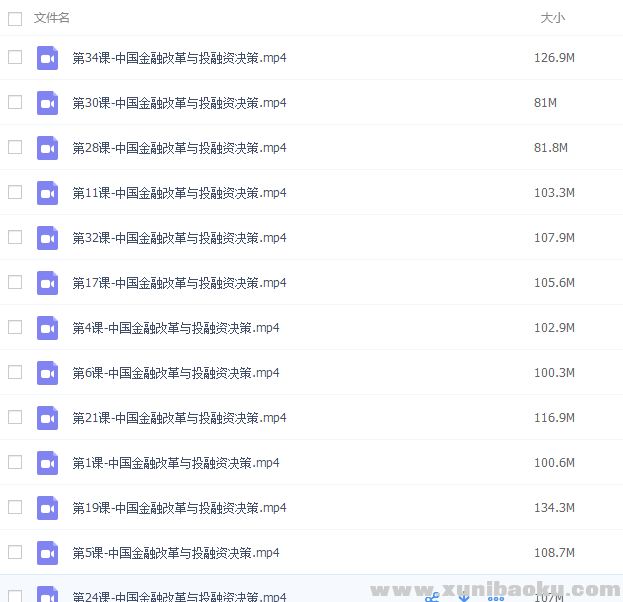Open the video file 第28课-中国金融改革与投融资决策.mp4
The width and height of the screenshot is (623, 602).
coord(179,148)
